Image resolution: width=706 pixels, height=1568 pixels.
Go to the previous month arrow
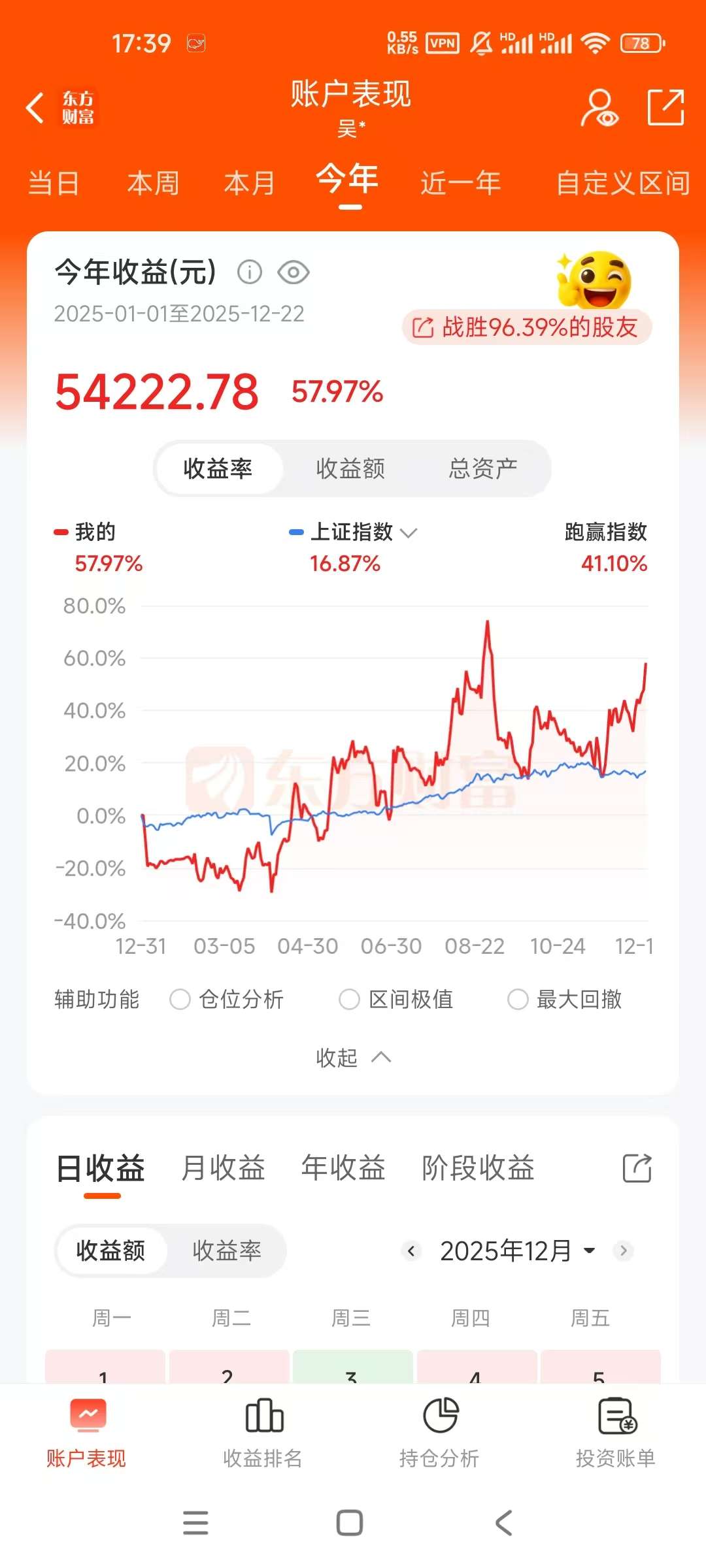coord(411,1250)
